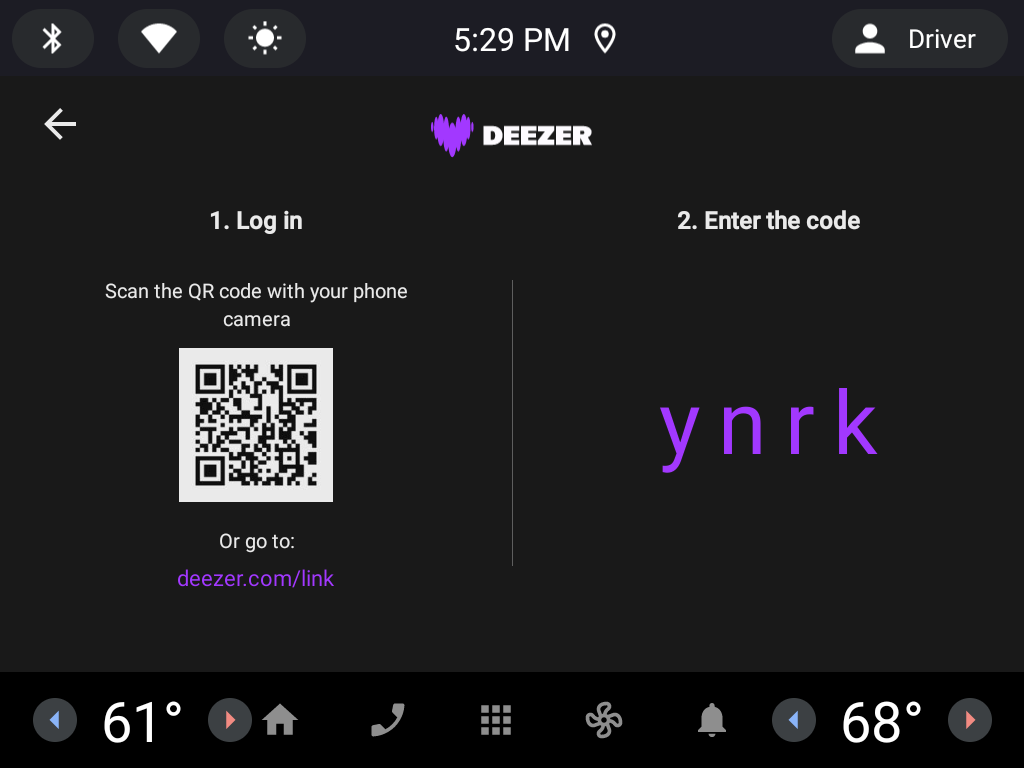Open the deezer.com/link link
This screenshot has height=768, width=1024.
pyautogui.click(x=256, y=578)
